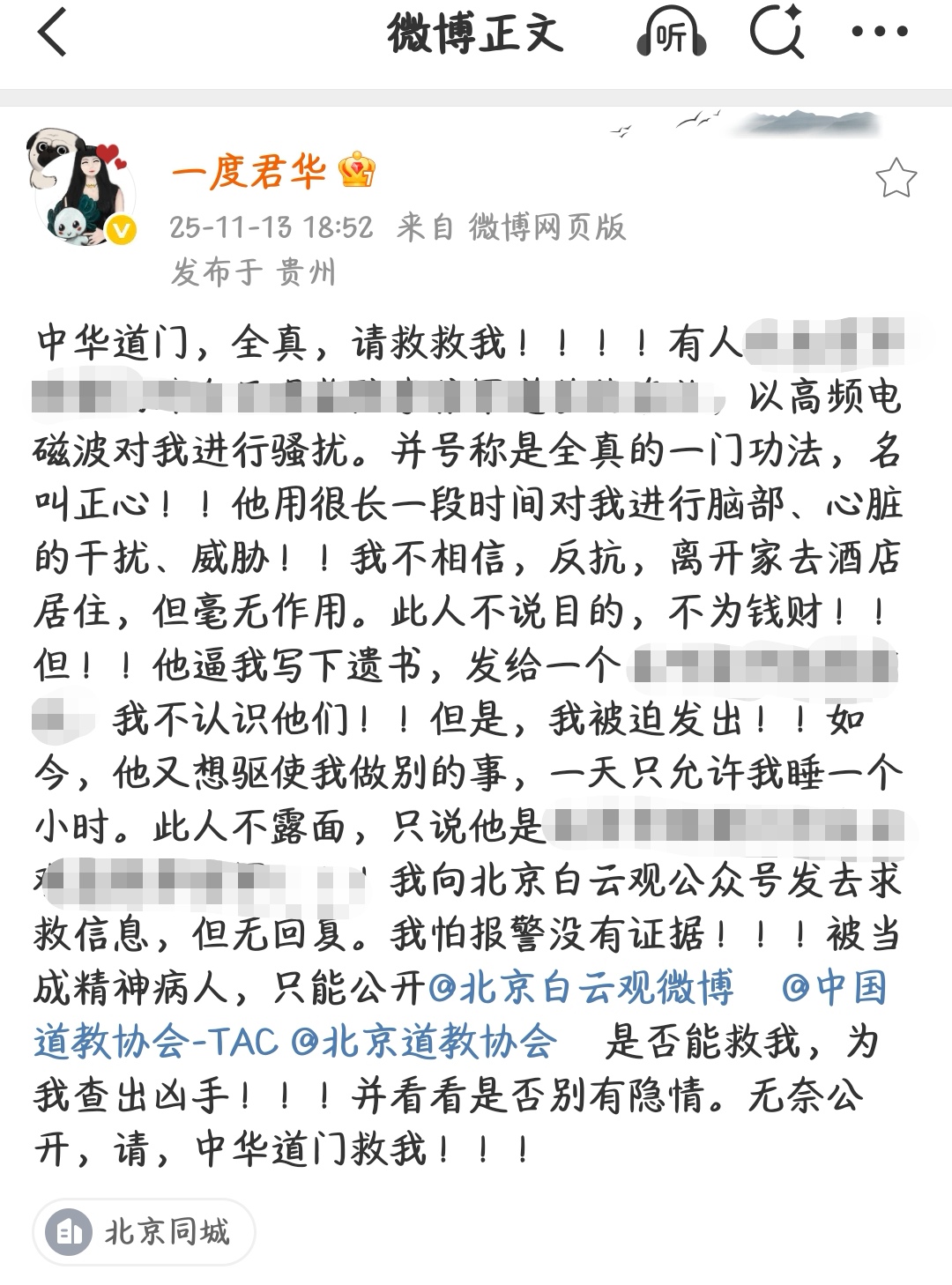Open the 北京同城 location chip
This screenshot has width=952, height=1285.
[x=144, y=1231]
